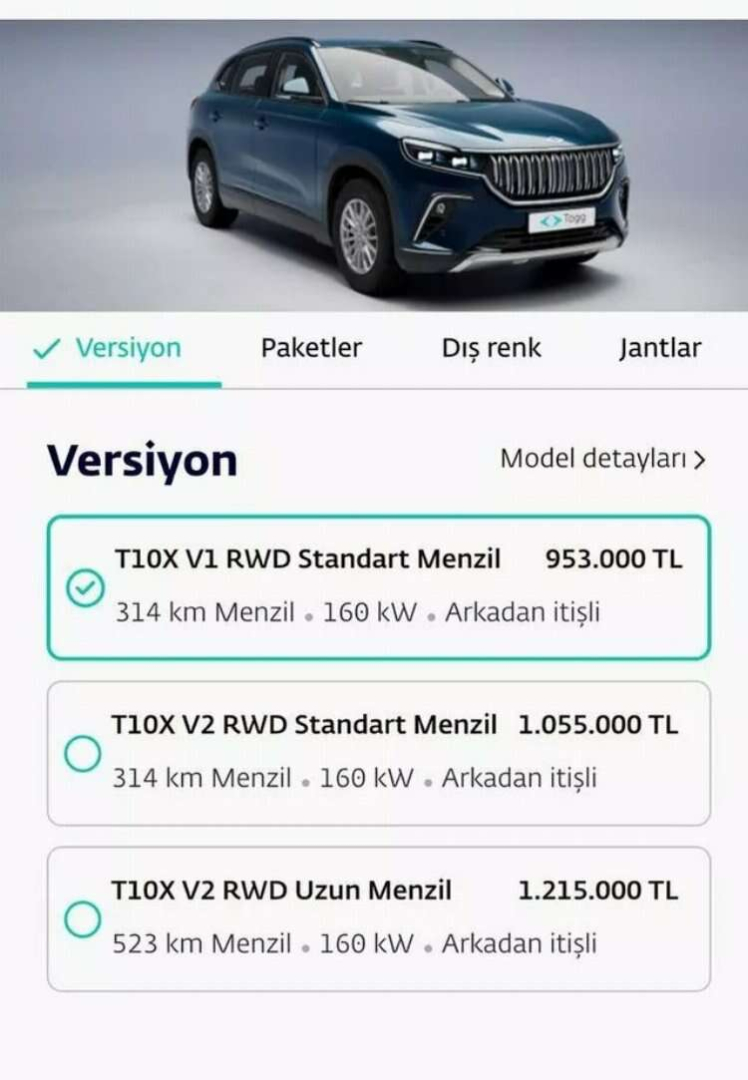Open the Dış renk tab
Screen dimensions: 748x1080
click(x=491, y=348)
